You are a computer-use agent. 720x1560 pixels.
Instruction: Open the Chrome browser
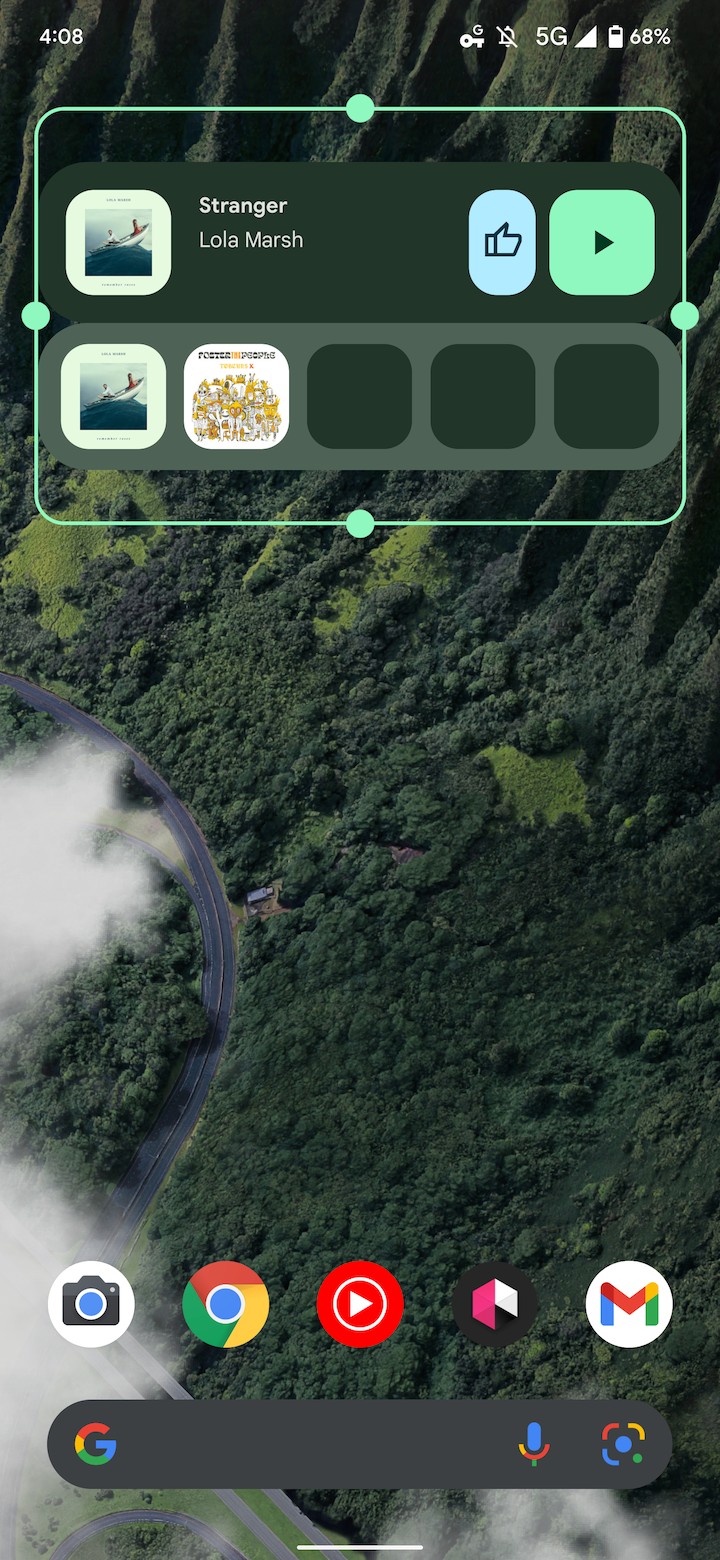pyautogui.click(x=225, y=1304)
